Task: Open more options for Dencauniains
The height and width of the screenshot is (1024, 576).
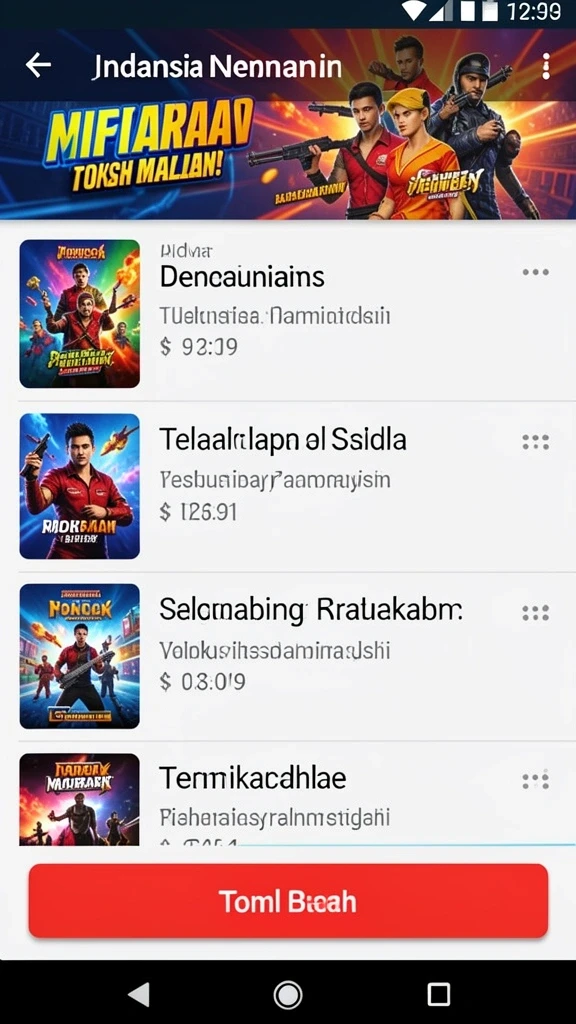Action: 536,272
